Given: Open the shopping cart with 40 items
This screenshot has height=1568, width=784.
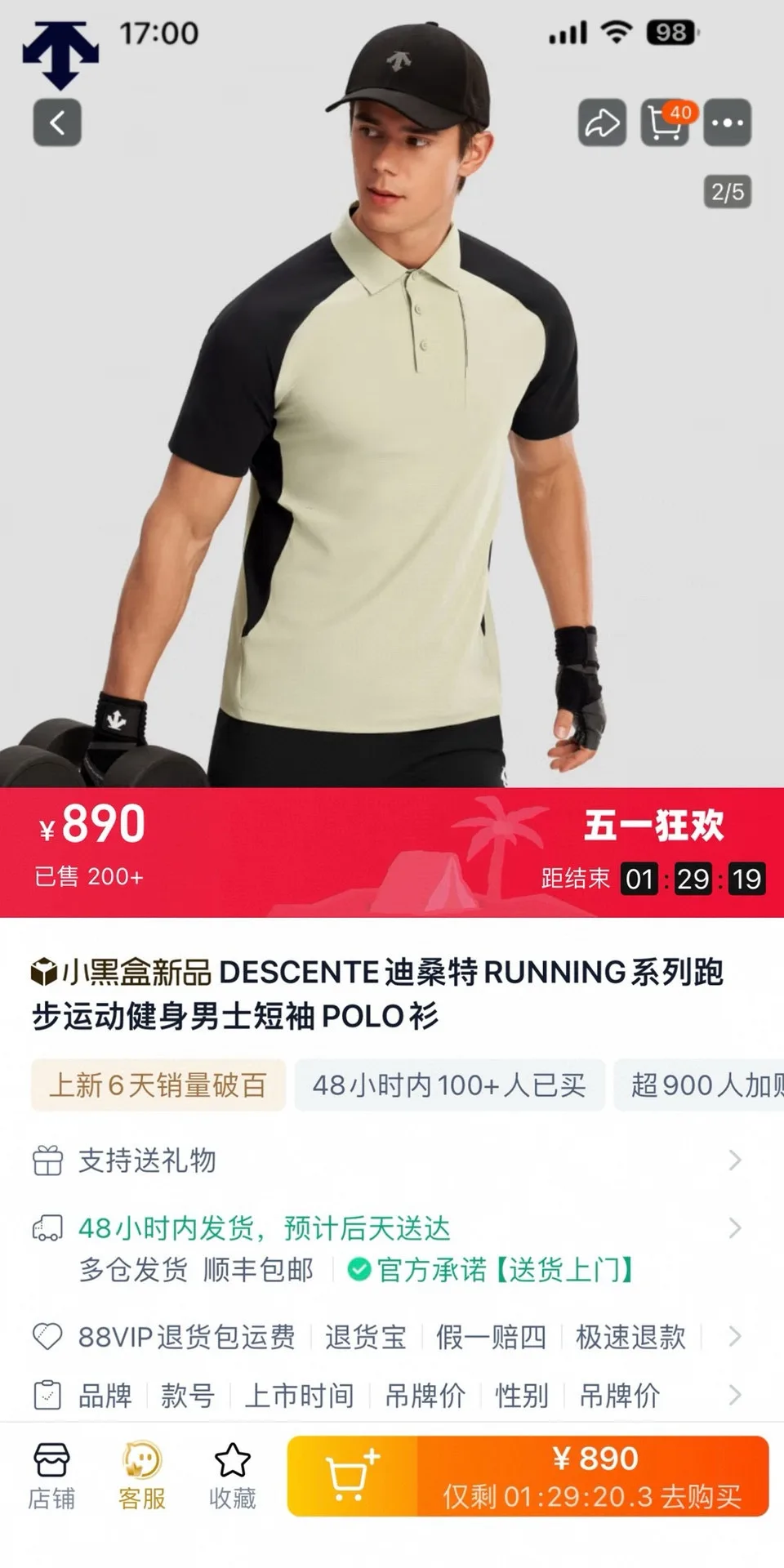Looking at the screenshot, I should click(666, 122).
